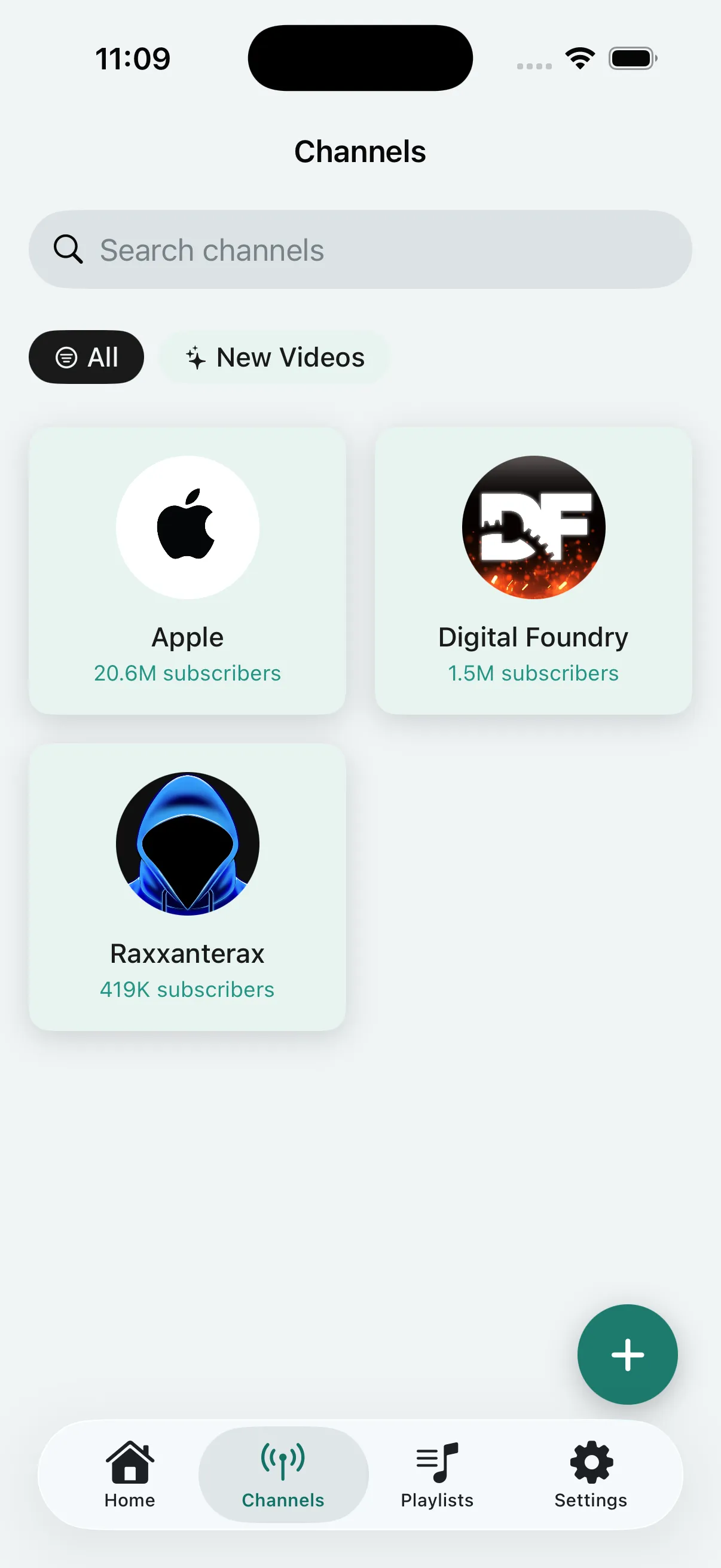Tap the Search channels field
The height and width of the screenshot is (1568, 721).
(360, 249)
